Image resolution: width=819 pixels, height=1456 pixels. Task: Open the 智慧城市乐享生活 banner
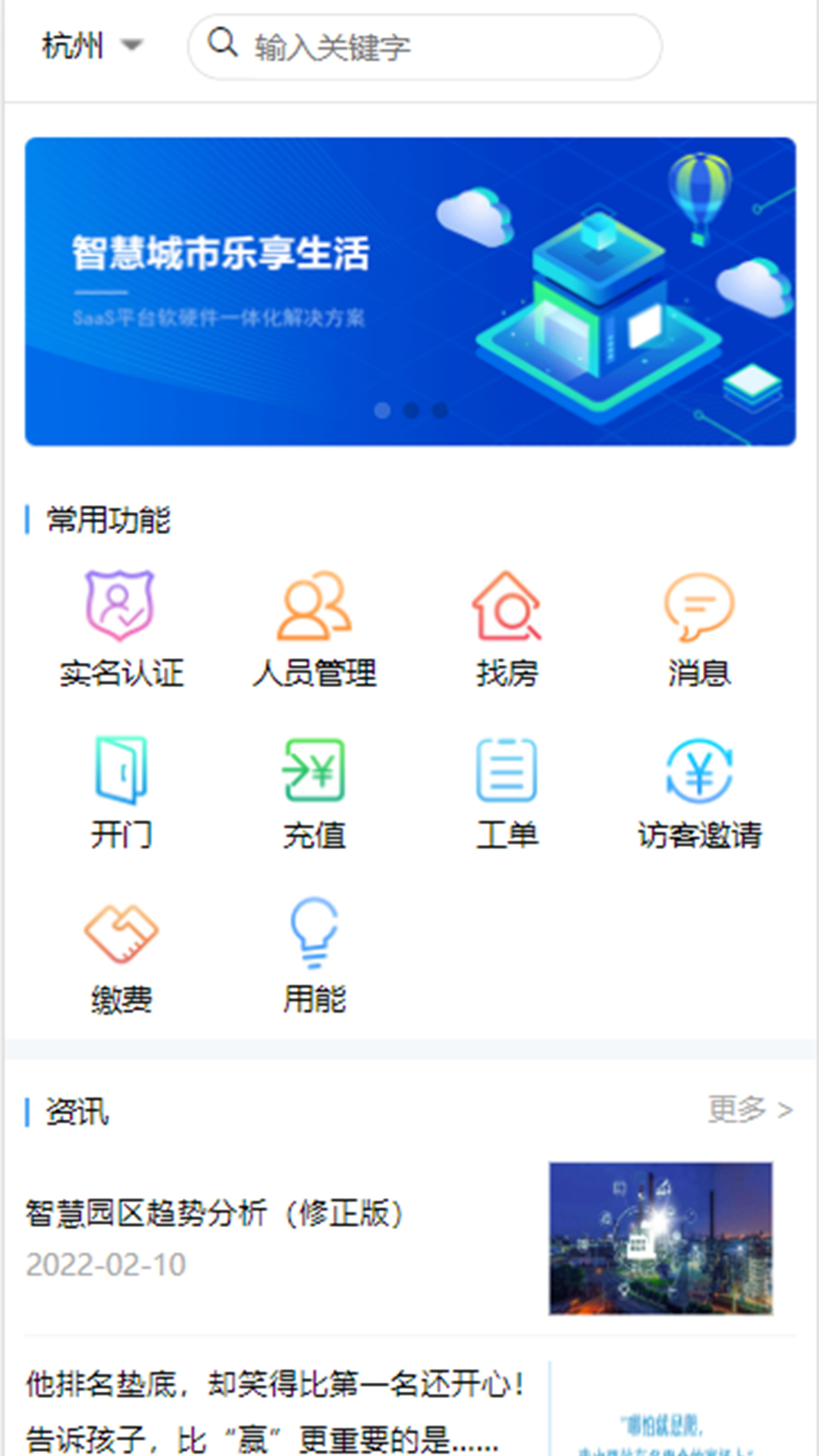(410, 291)
